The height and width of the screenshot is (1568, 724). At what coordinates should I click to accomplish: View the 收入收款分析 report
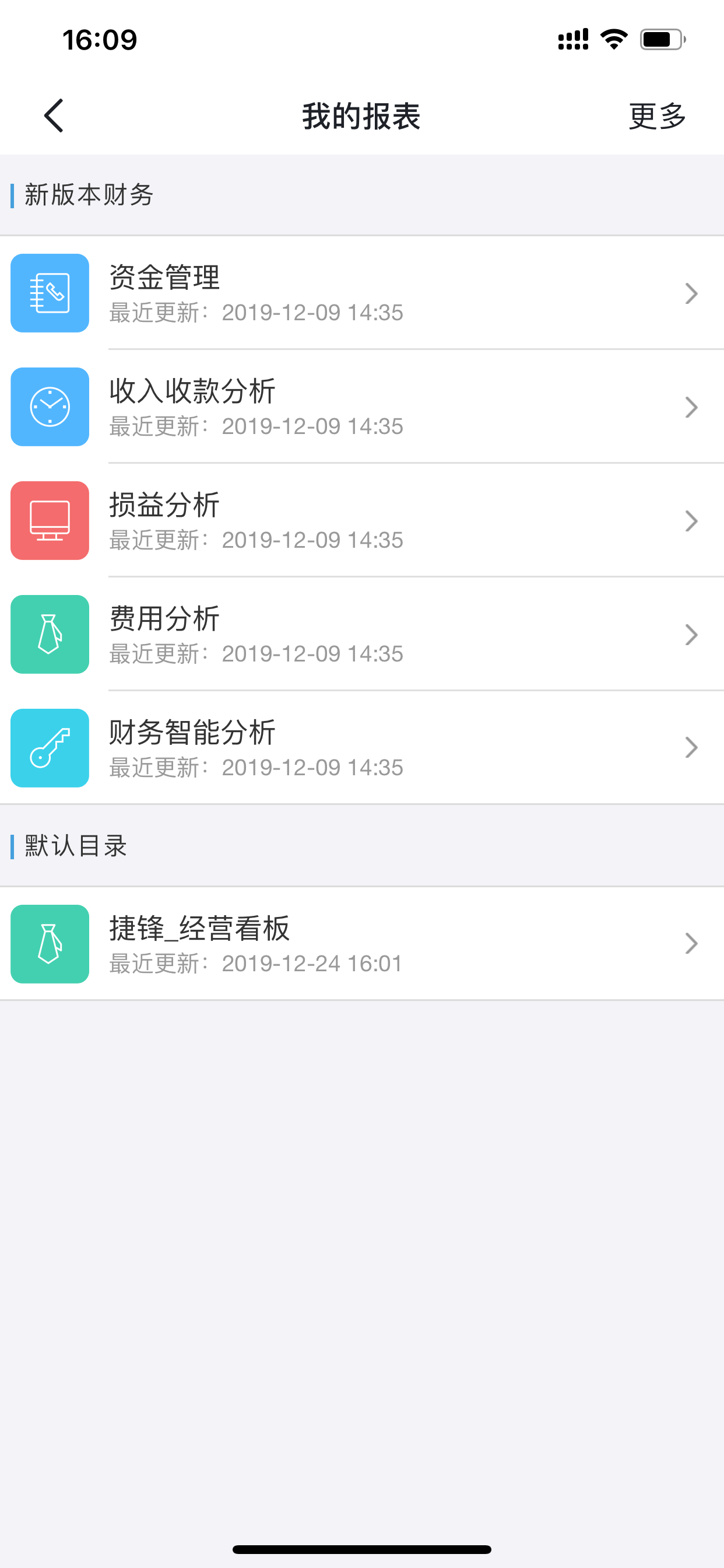point(361,407)
